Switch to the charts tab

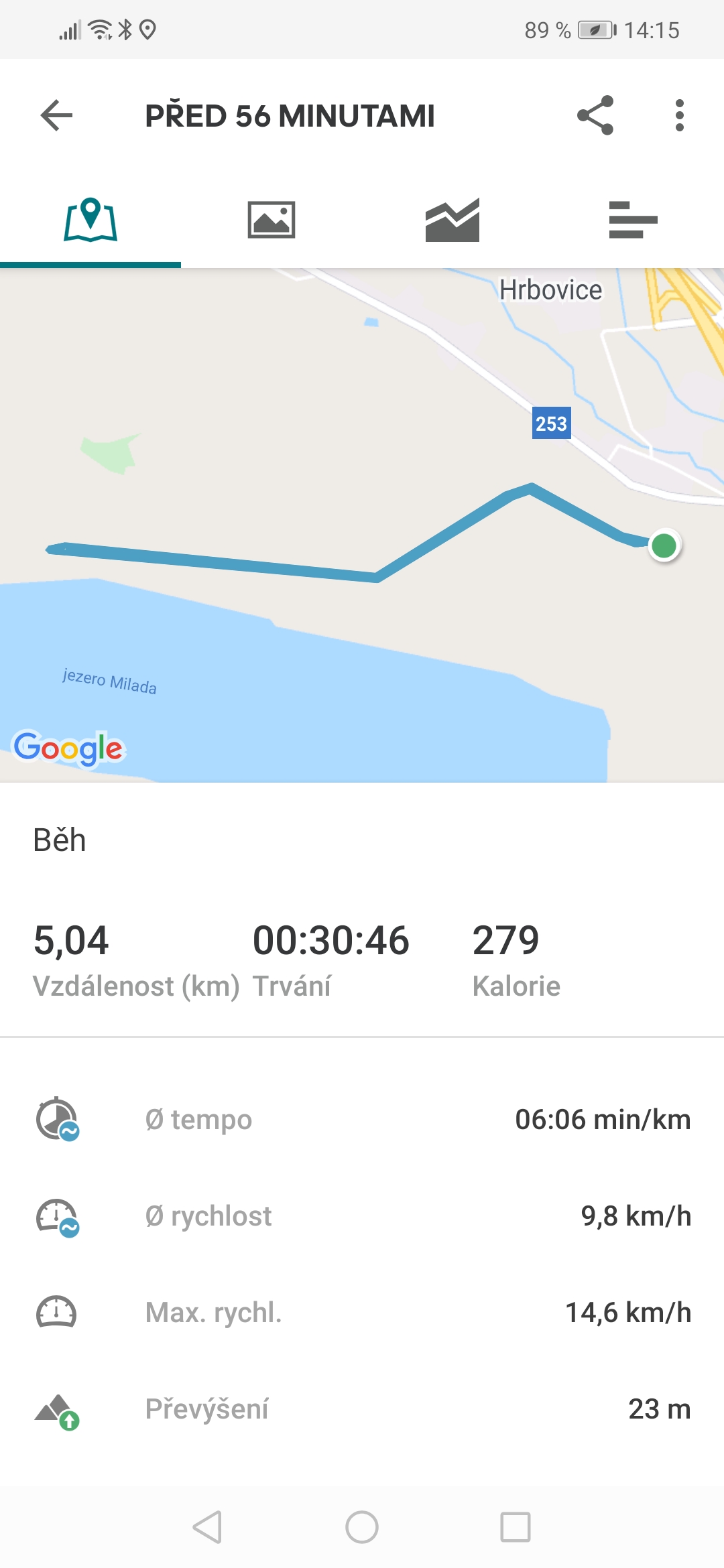[x=452, y=220]
